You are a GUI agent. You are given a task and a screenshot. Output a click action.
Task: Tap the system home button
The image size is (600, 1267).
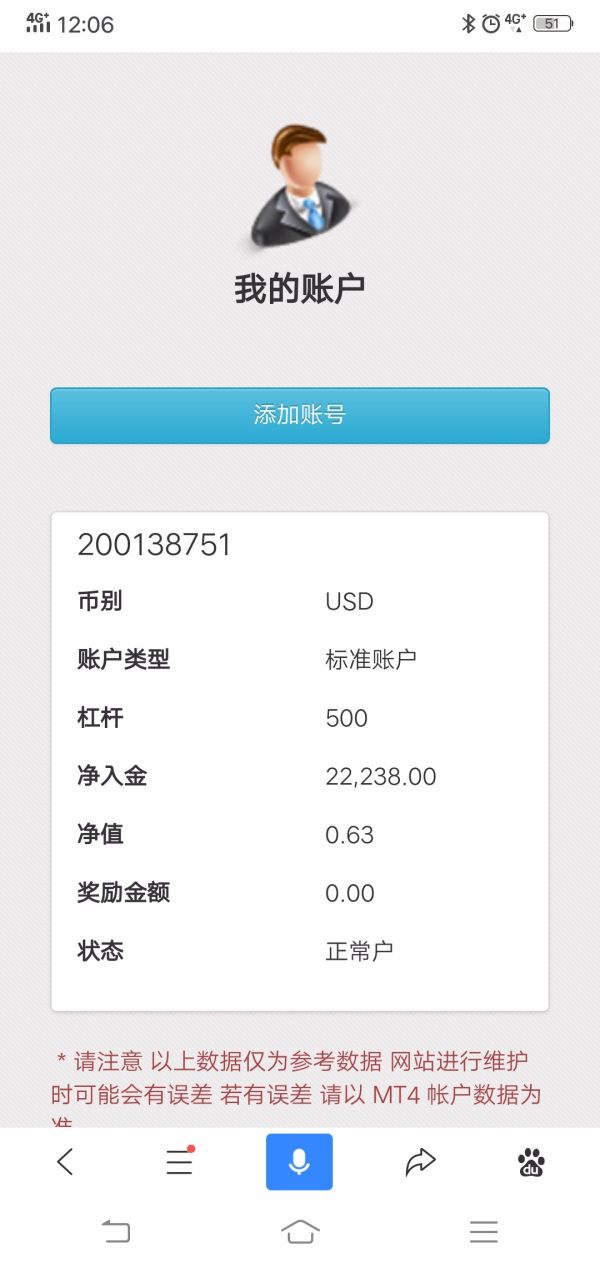click(x=300, y=1232)
